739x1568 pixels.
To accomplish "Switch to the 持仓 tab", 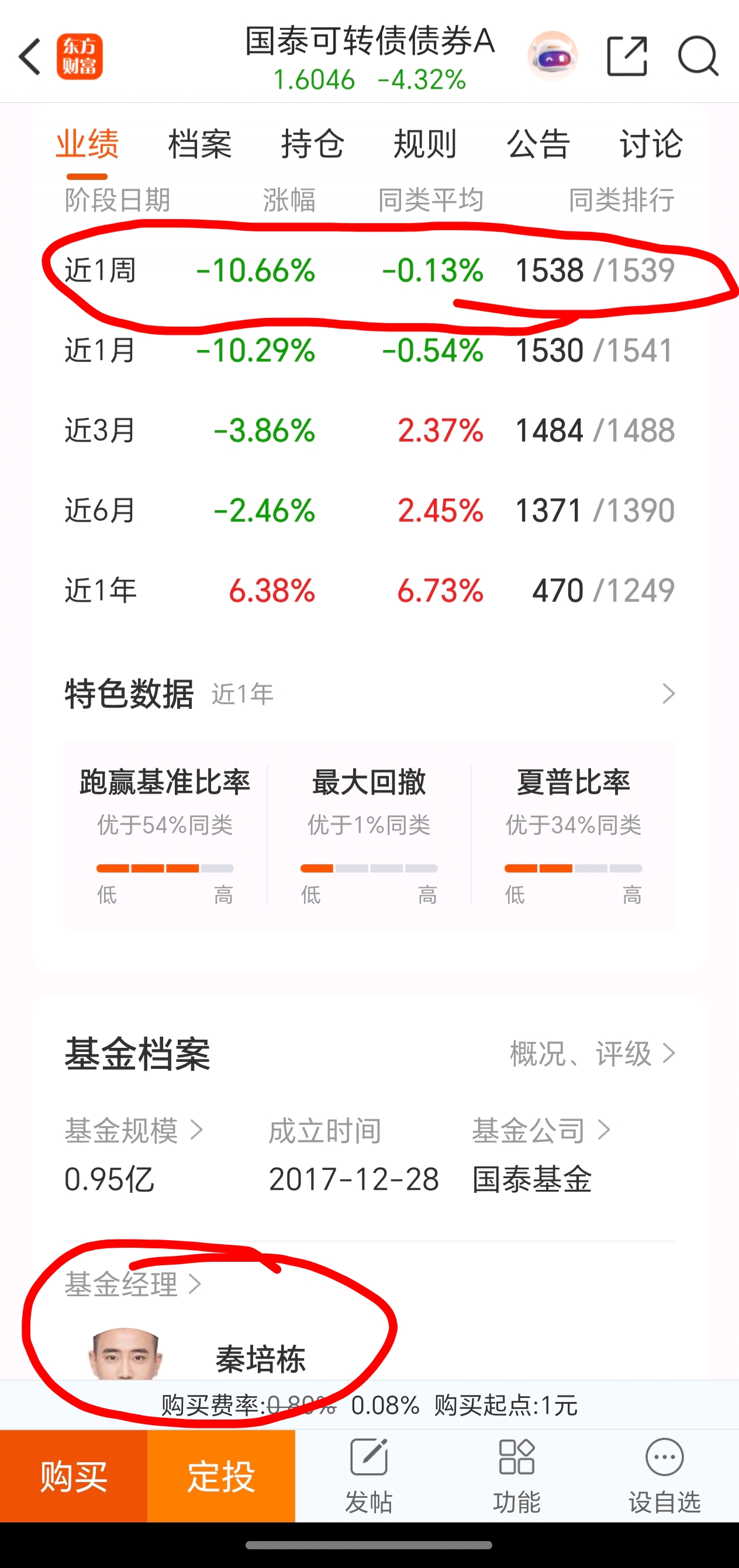I will 312,144.
